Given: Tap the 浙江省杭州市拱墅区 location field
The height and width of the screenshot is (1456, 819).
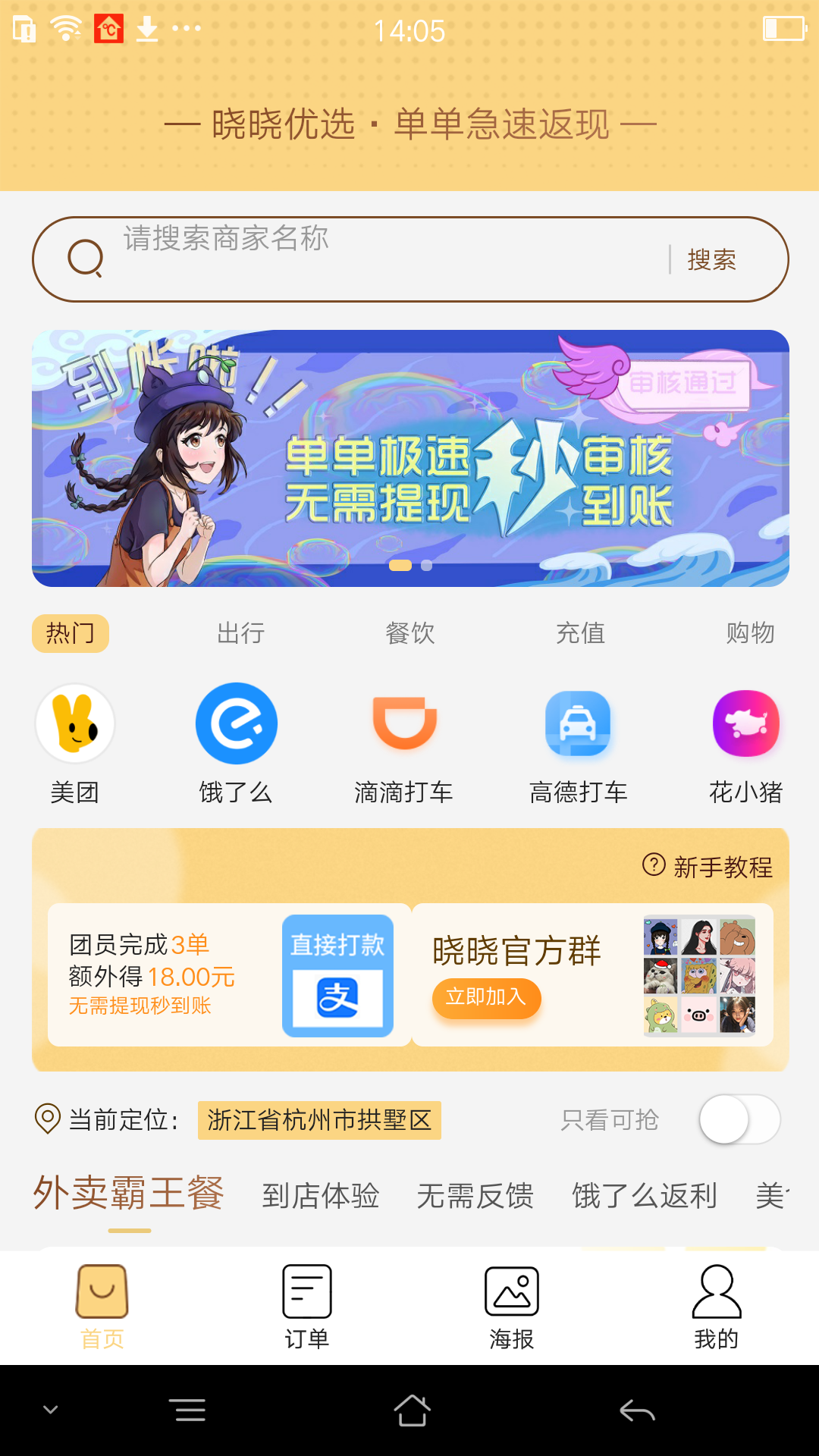Looking at the screenshot, I should (319, 1121).
